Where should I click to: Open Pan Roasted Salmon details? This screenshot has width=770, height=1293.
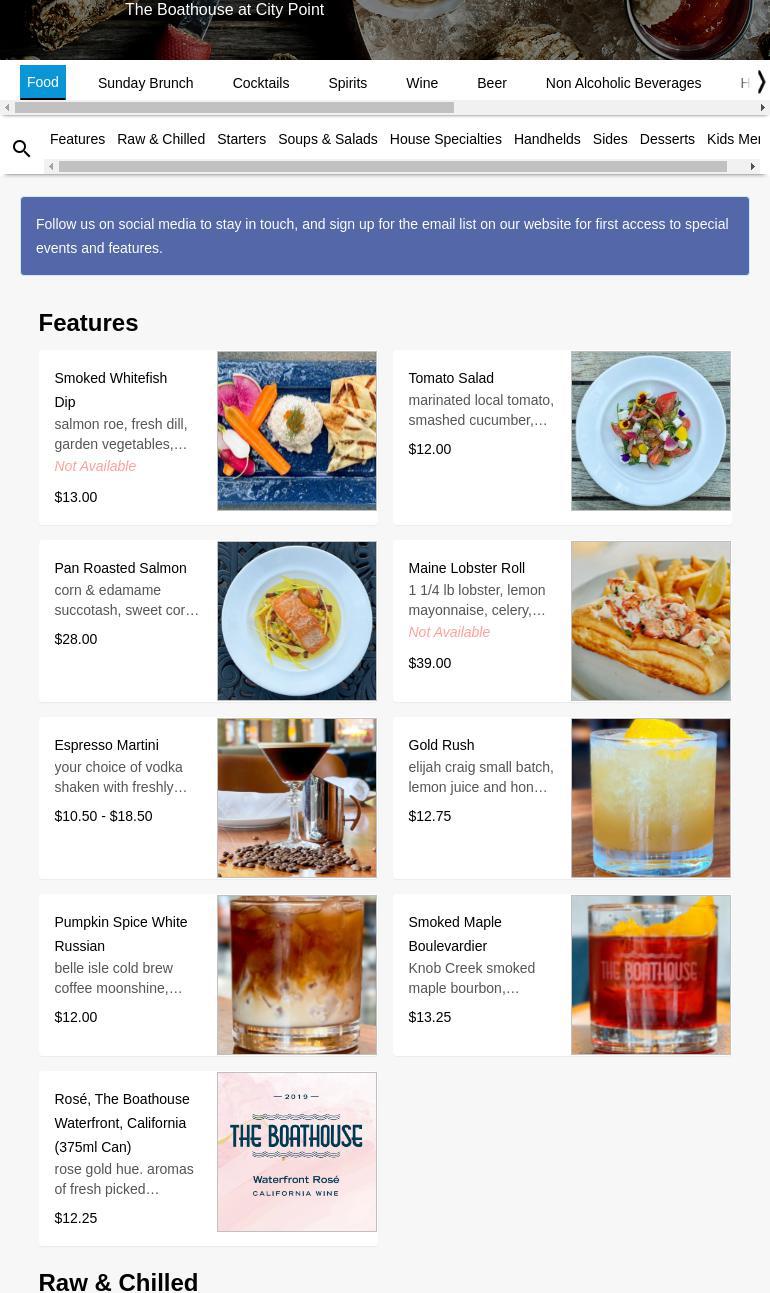point(208,621)
